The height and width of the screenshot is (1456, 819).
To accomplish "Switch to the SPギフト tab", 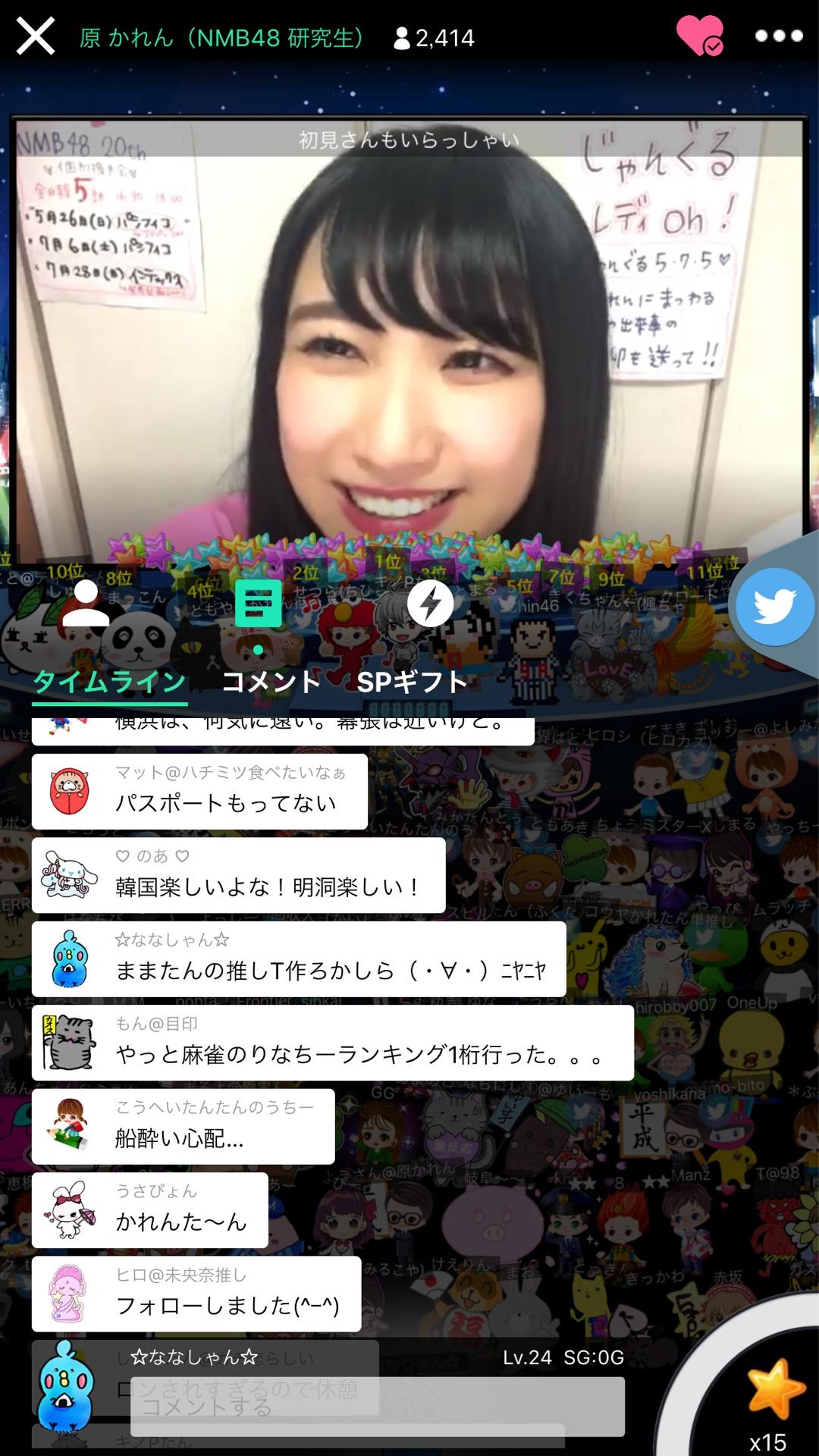I will pyautogui.click(x=412, y=681).
